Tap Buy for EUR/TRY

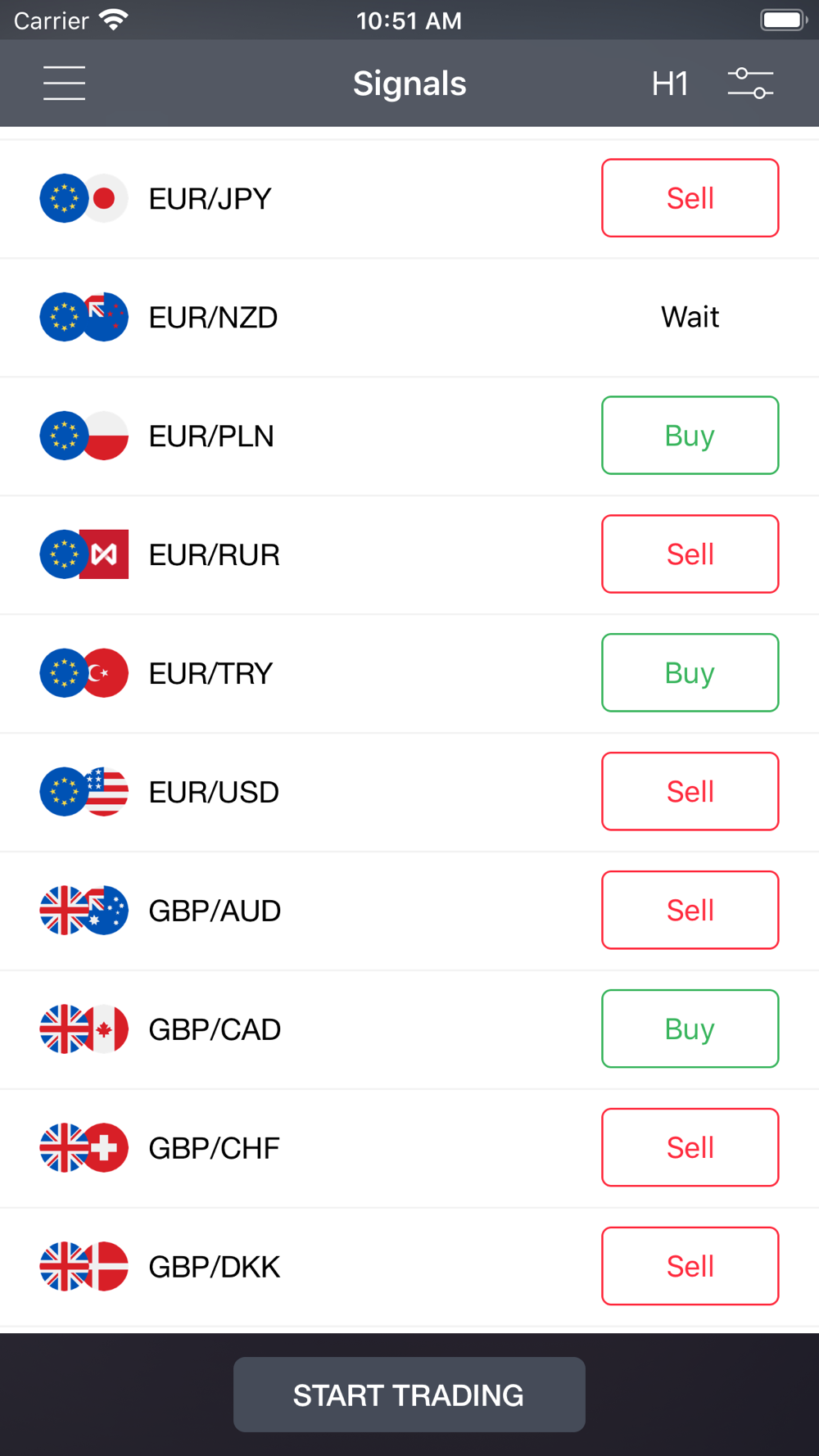pyautogui.click(x=690, y=673)
